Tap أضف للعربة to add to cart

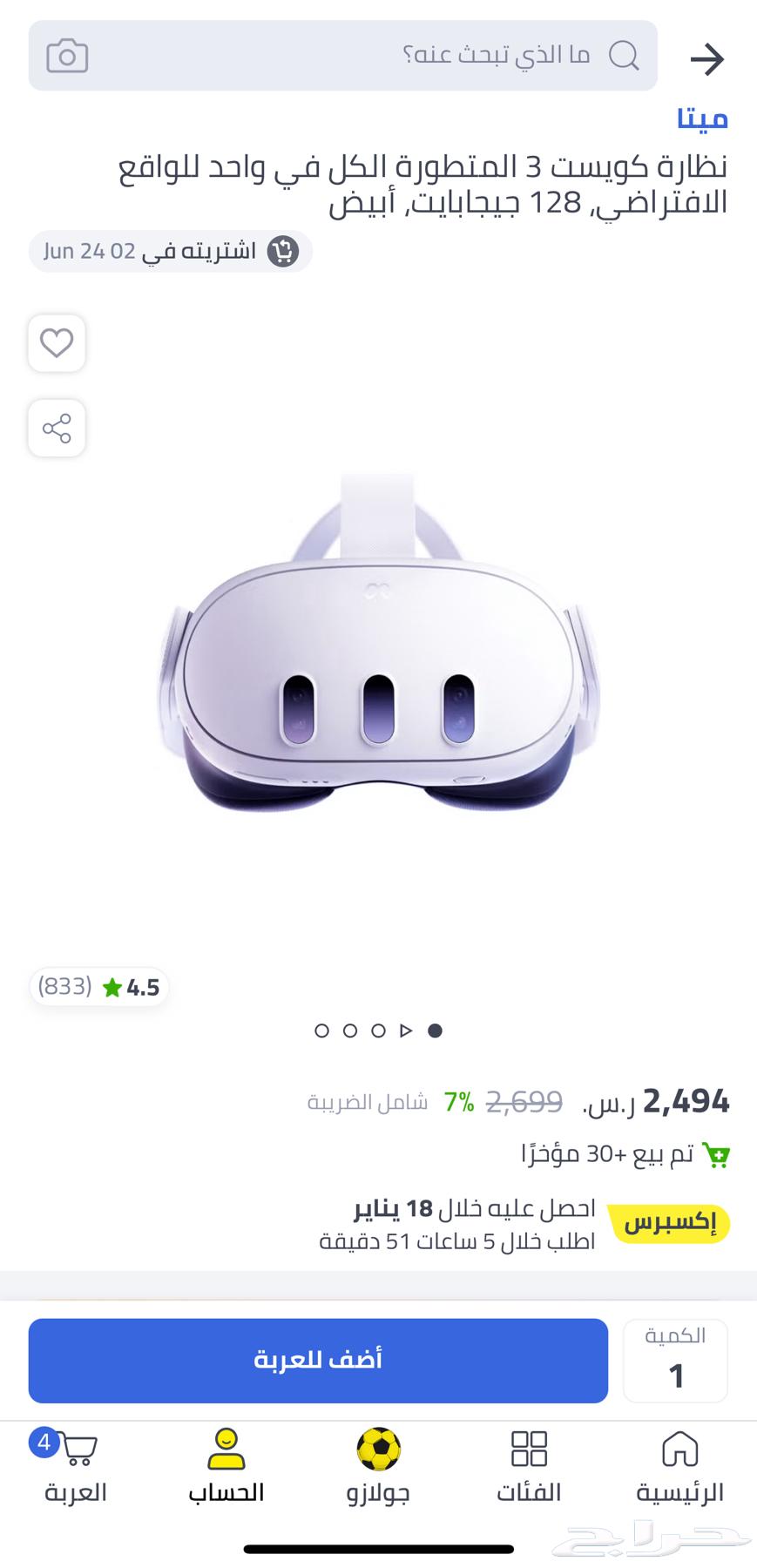(x=318, y=1360)
